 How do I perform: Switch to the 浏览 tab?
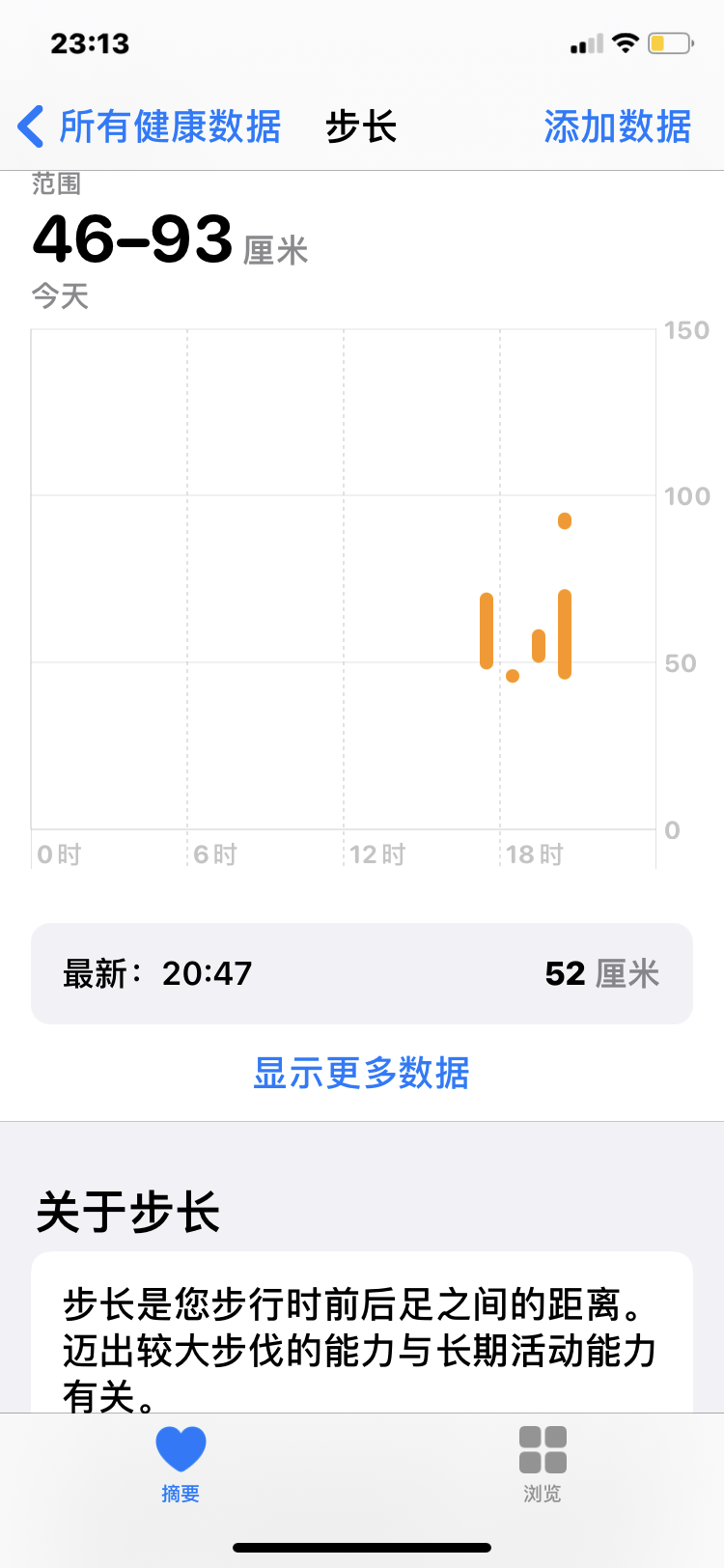pos(543,1462)
